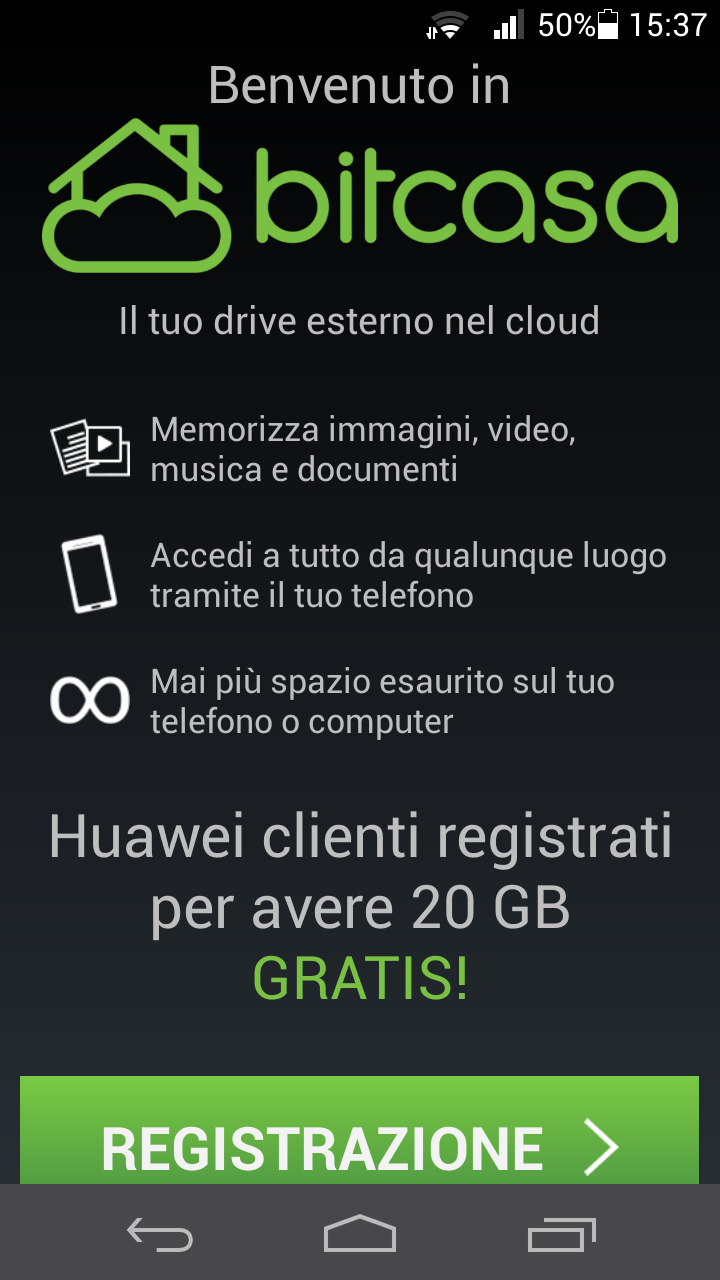Open the recent apps view
Image resolution: width=720 pixels, height=1280 pixels.
coord(561,1234)
